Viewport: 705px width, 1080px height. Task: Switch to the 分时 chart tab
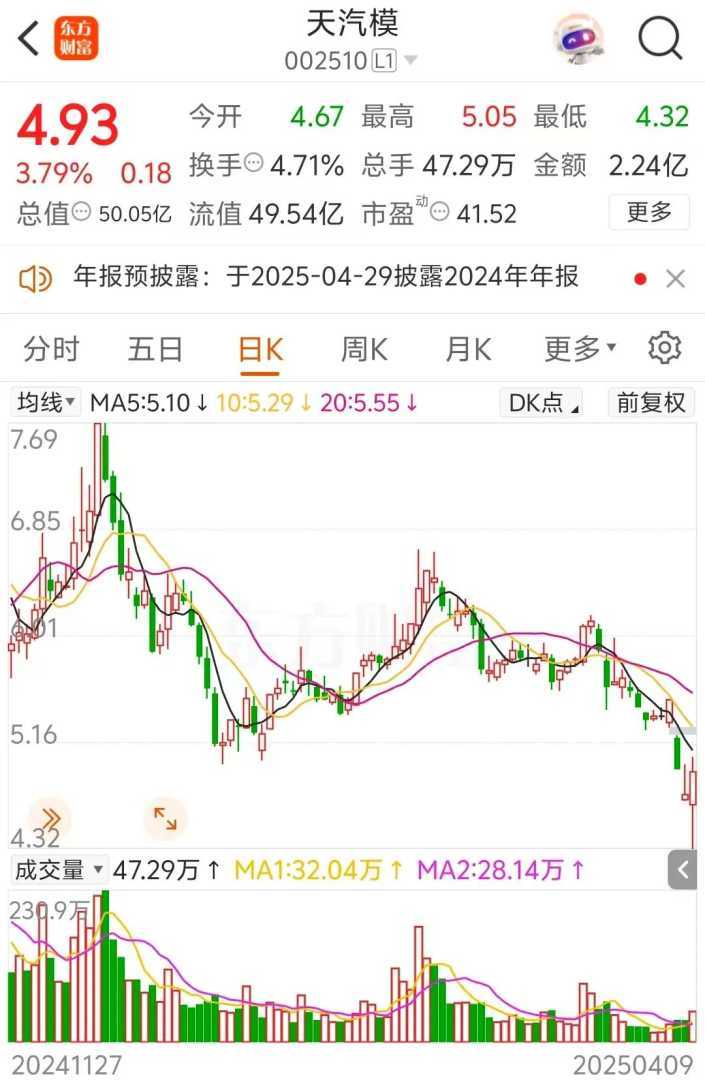pos(51,349)
